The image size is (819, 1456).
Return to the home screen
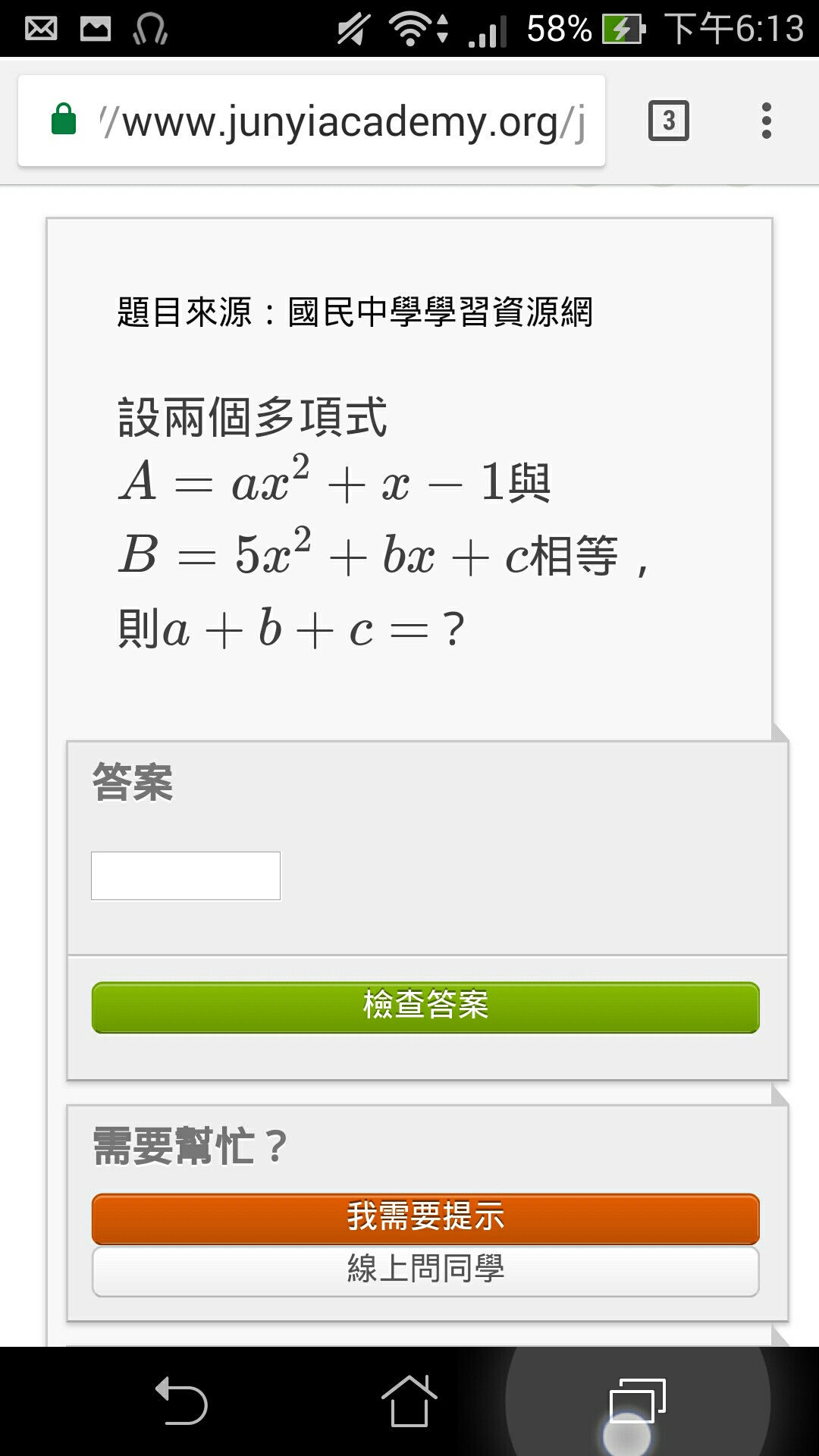(409, 1401)
